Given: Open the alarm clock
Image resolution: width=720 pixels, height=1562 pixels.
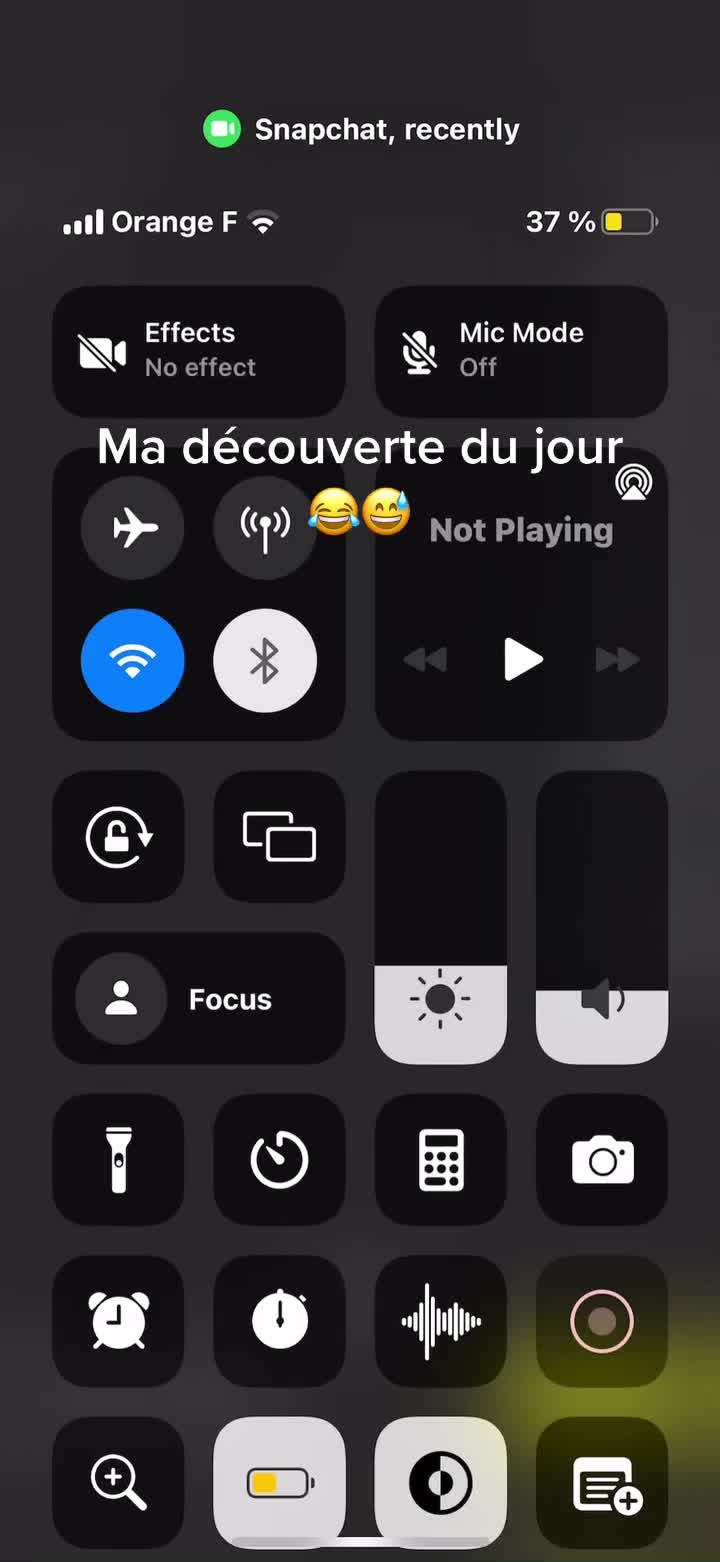Looking at the screenshot, I should click(118, 1321).
